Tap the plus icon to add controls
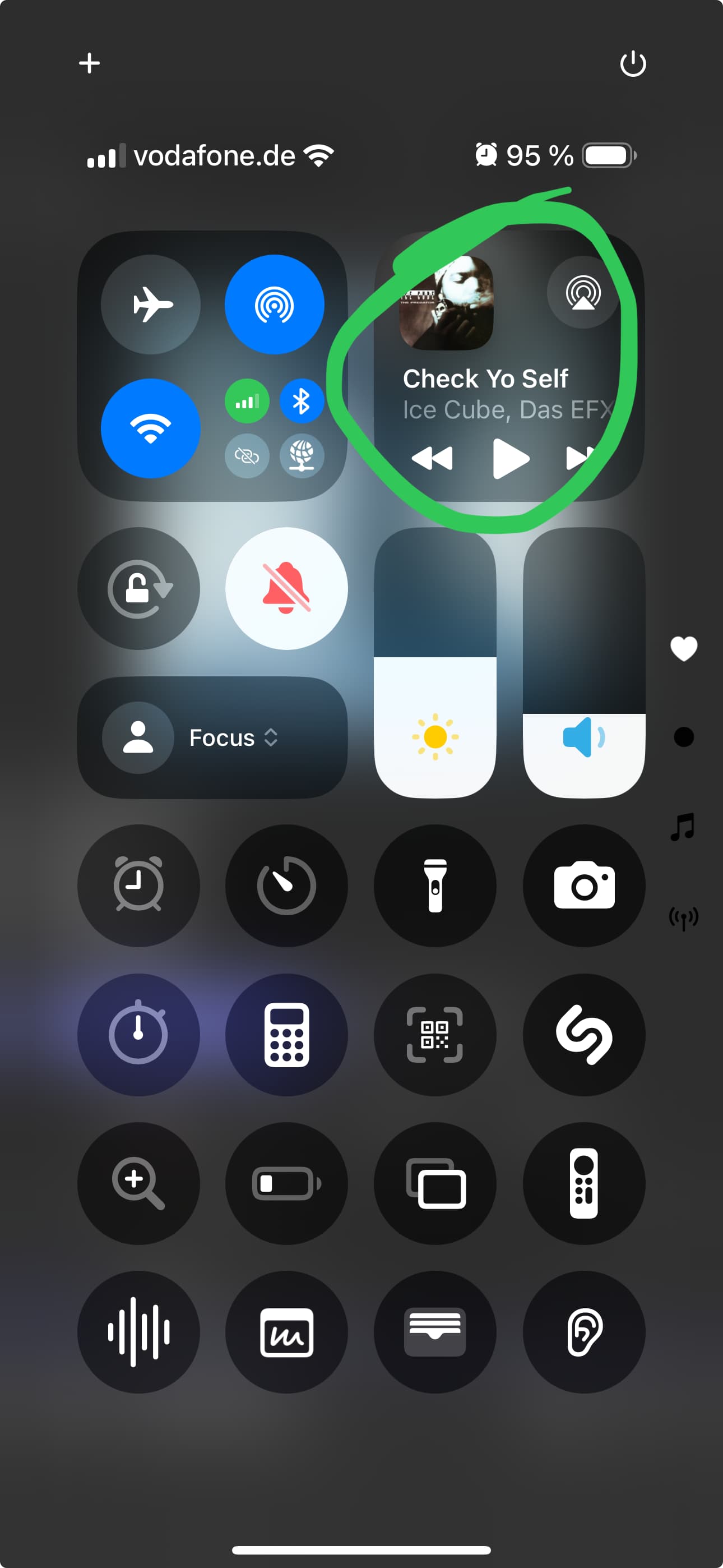The height and width of the screenshot is (1568, 723). 90,63
